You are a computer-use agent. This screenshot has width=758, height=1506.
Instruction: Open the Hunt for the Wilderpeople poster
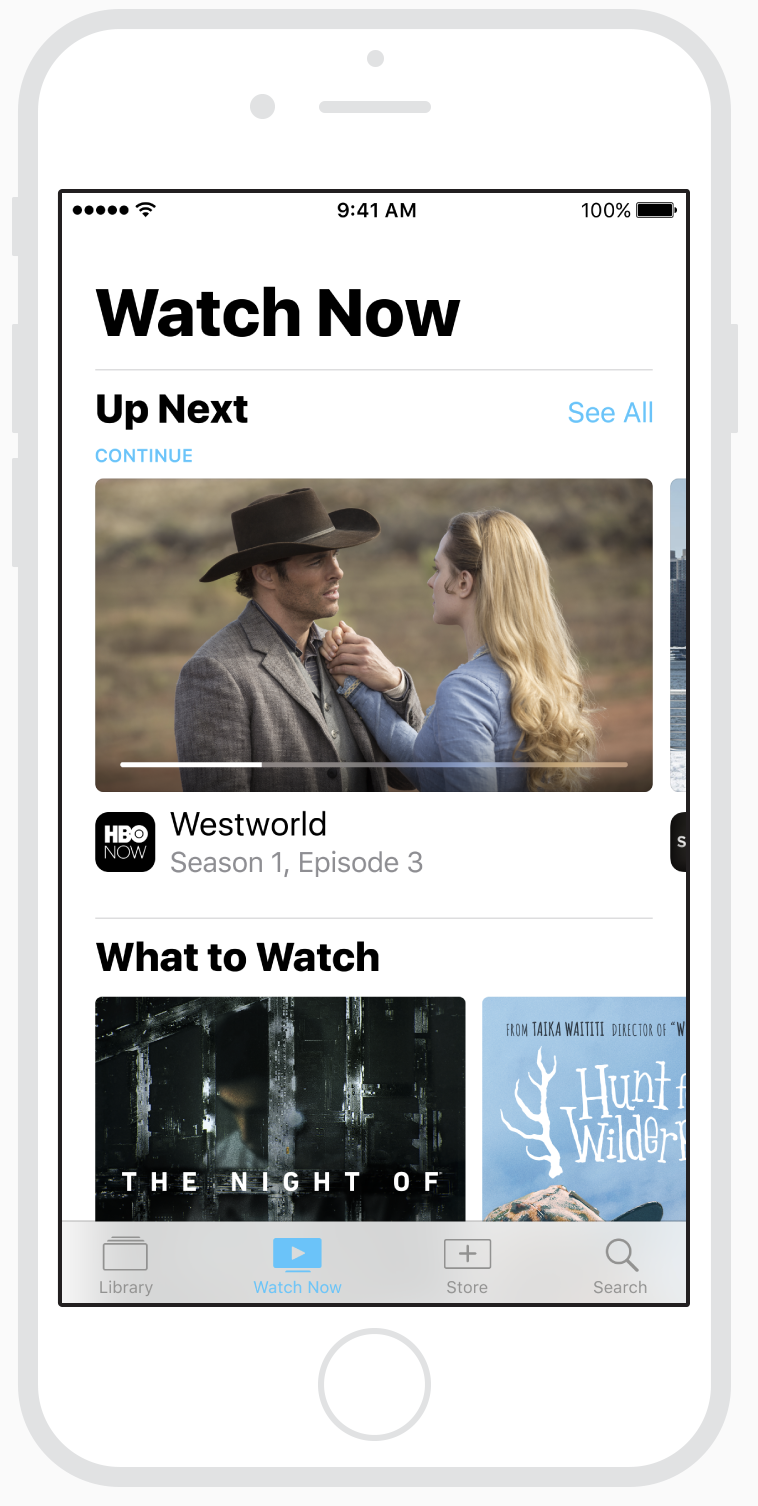[584, 1108]
